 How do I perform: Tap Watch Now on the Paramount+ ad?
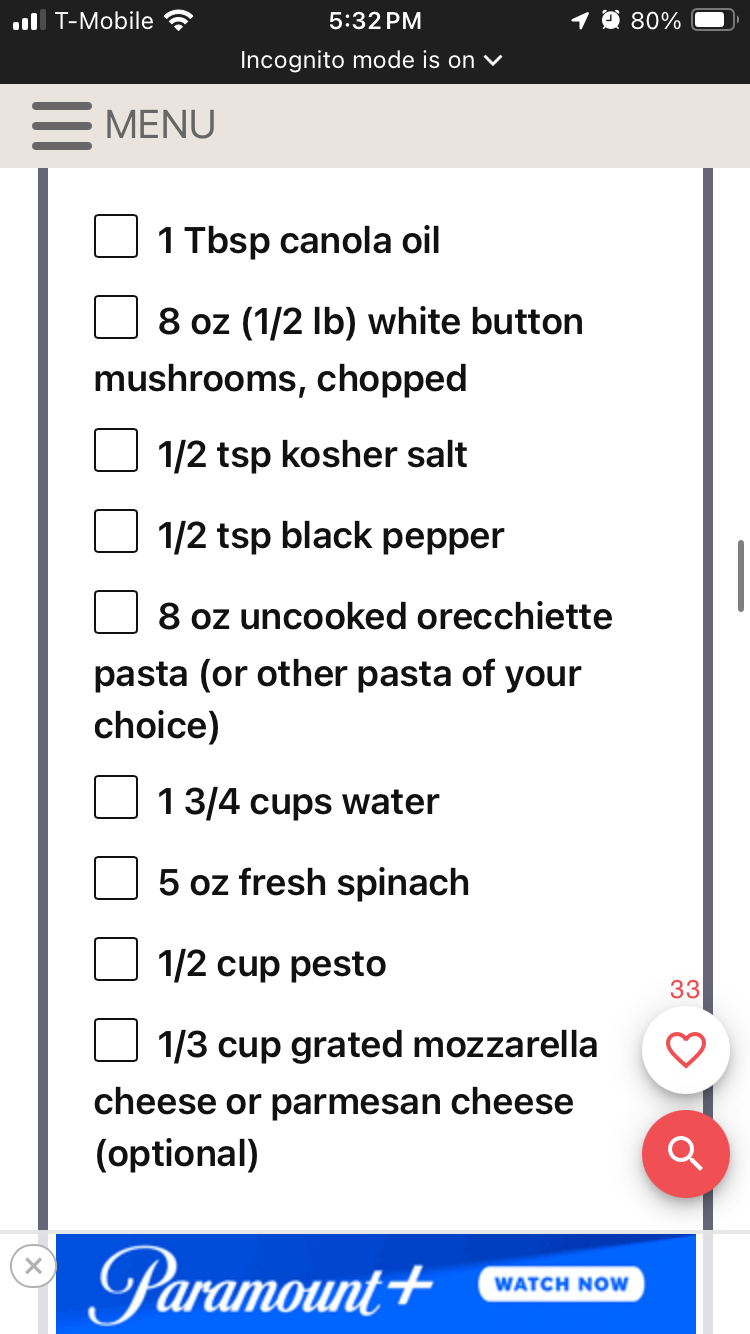coord(561,1283)
